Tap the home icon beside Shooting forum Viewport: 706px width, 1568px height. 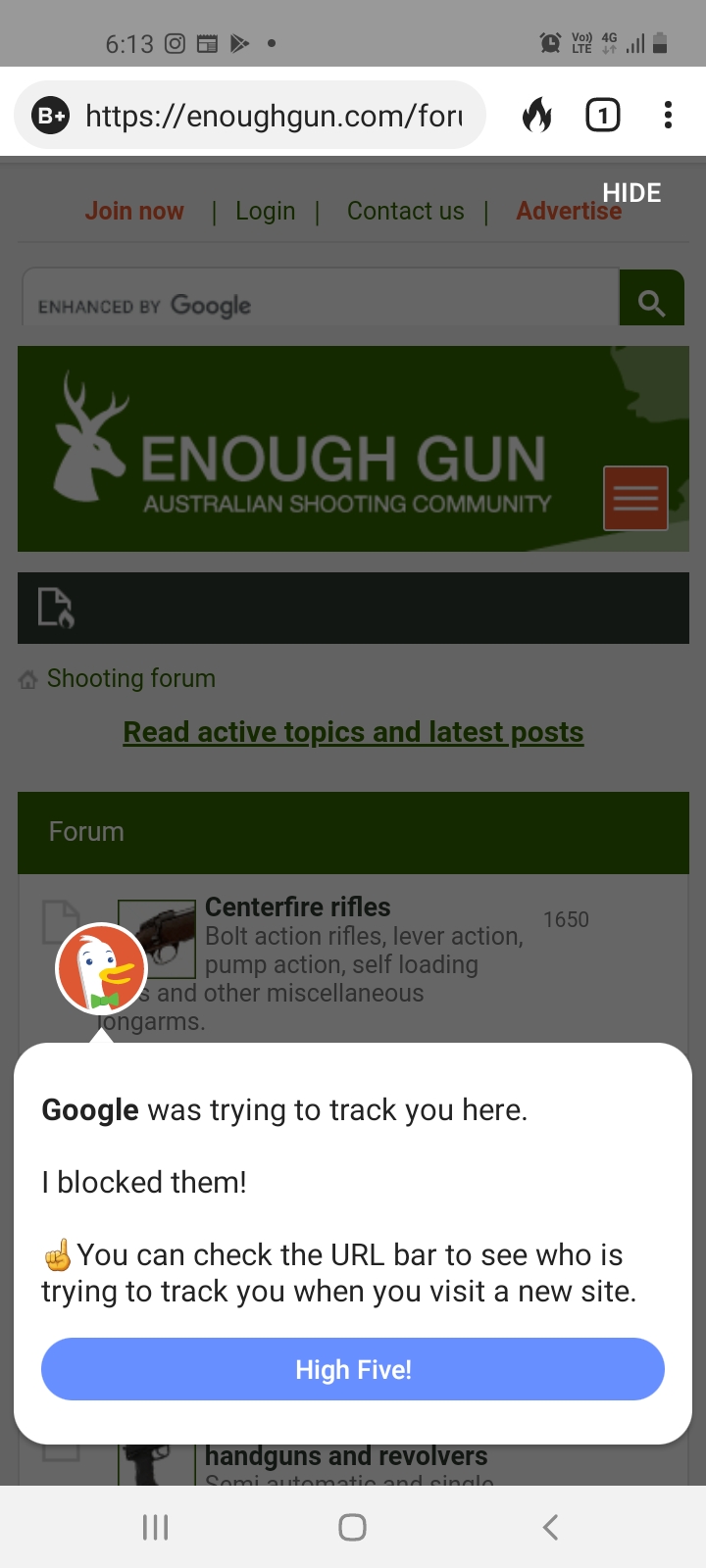coord(27,677)
